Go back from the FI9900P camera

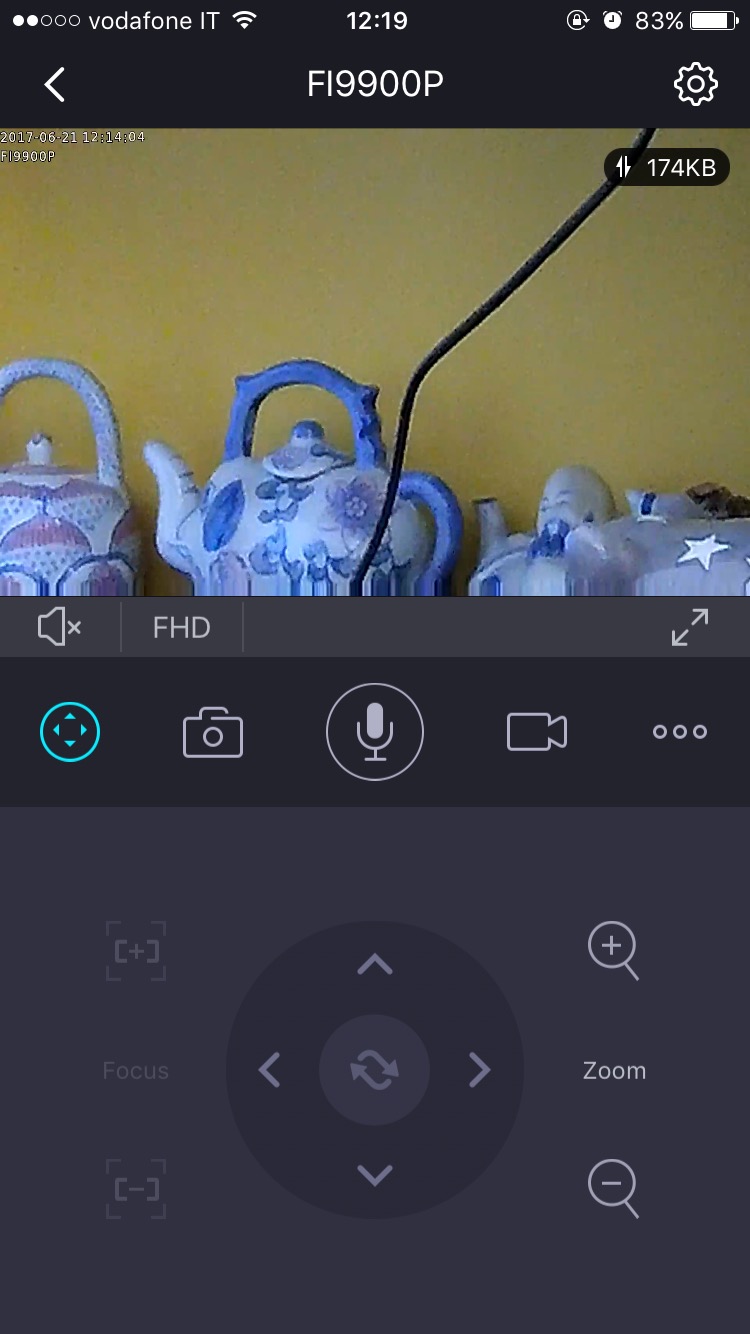(55, 85)
